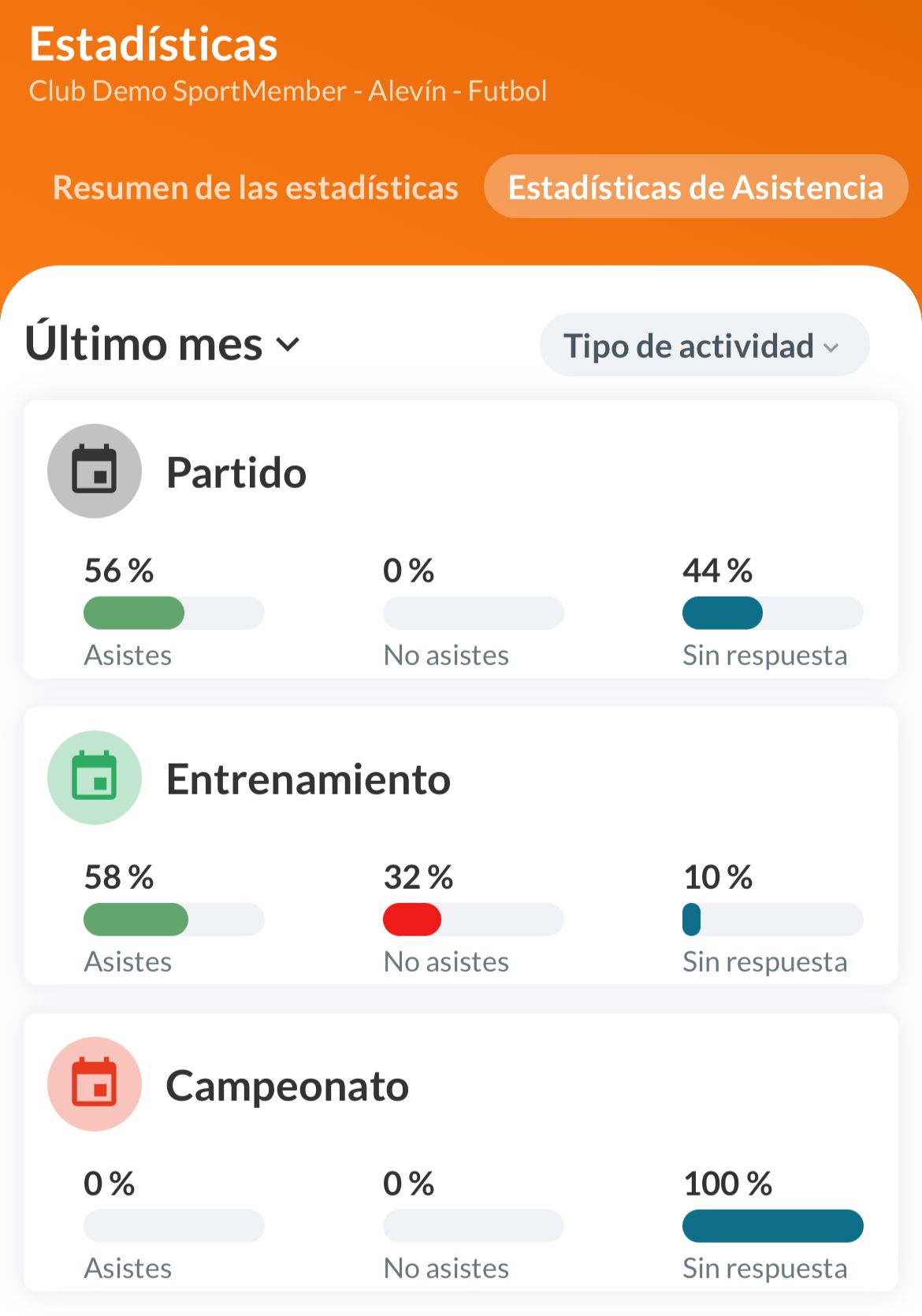Click the Club Demo SportMember subtitle
The height and width of the screenshot is (1316, 922).
click(x=287, y=91)
